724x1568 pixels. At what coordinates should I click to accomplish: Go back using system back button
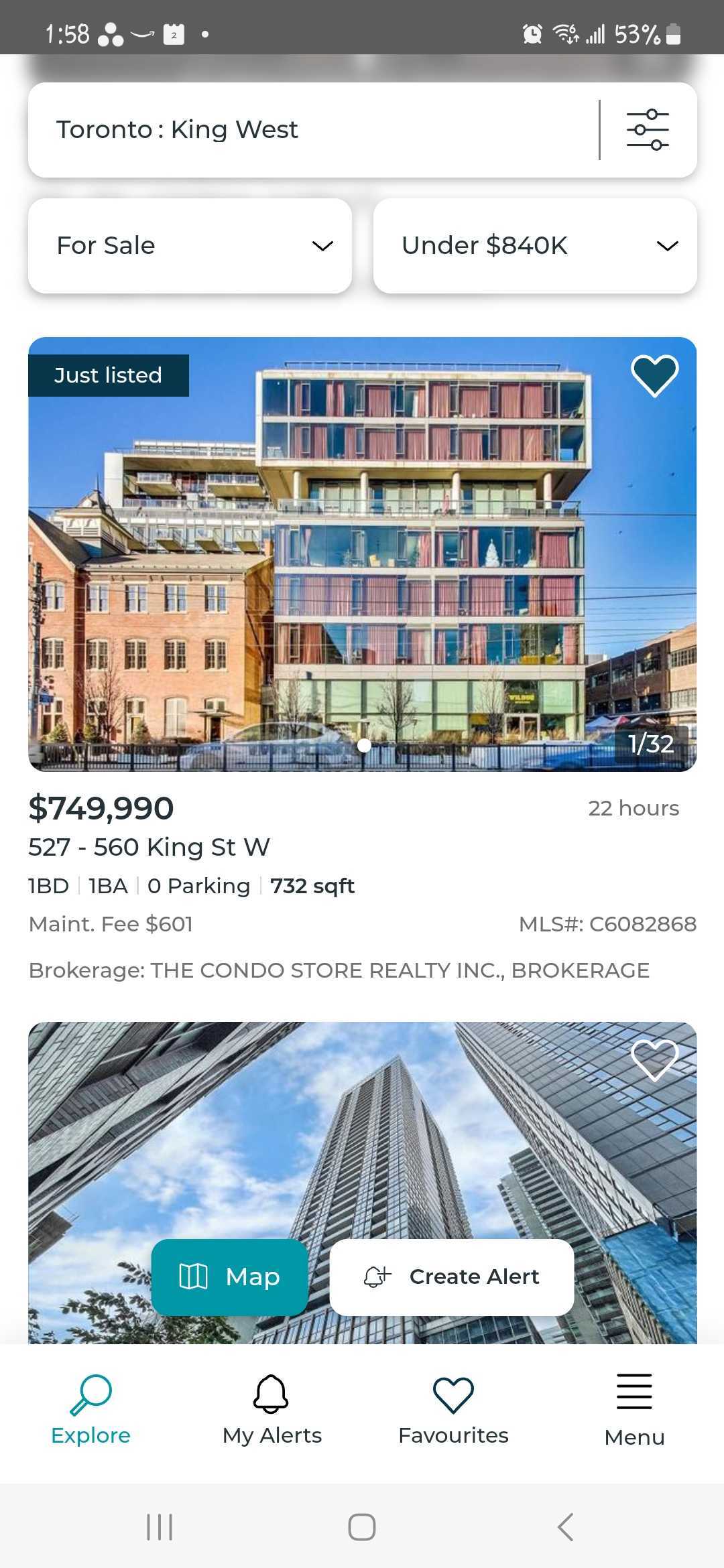click(565, 1527)
